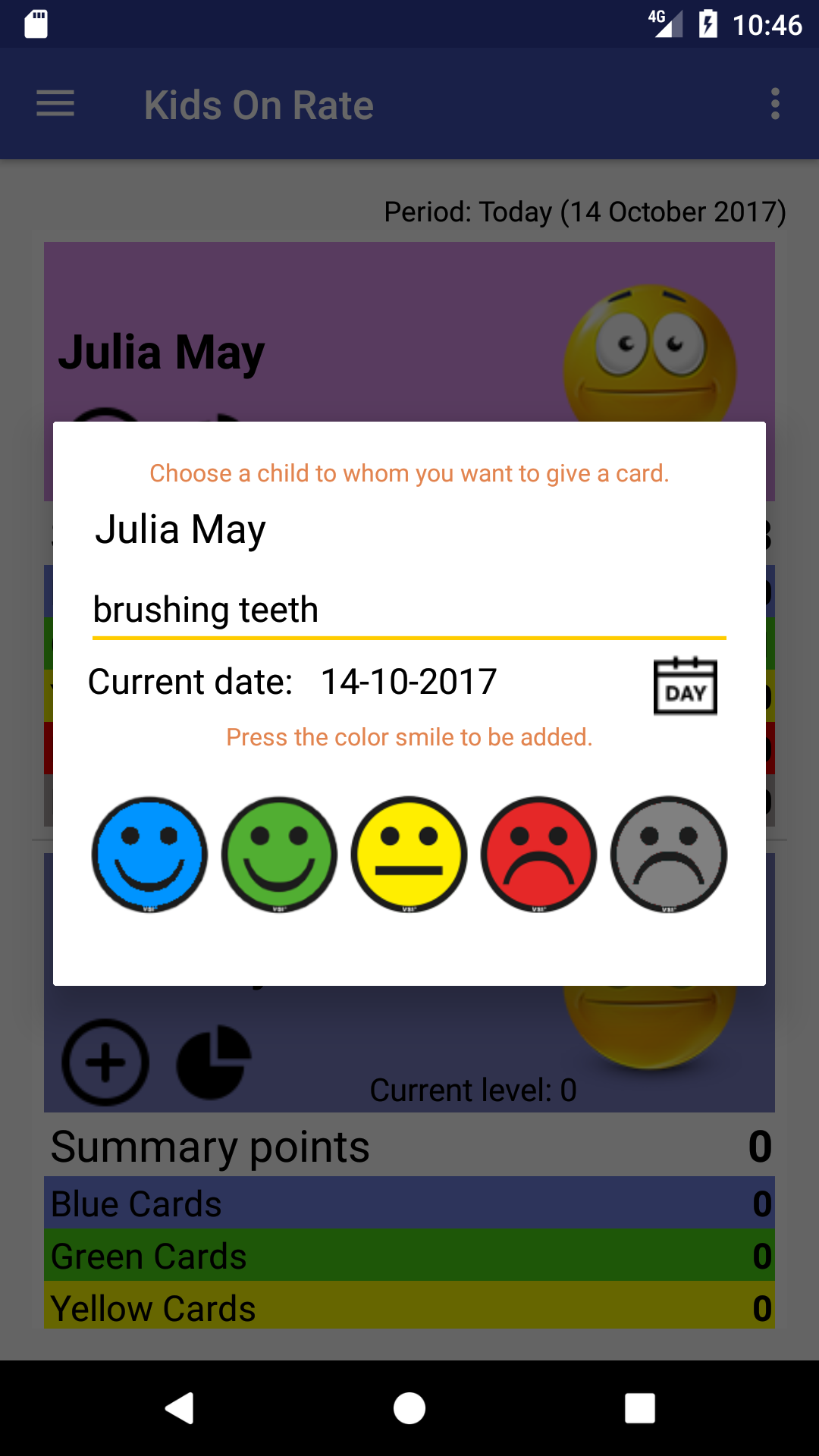Open the DAY calendar date picker
Screen dimensions: 819x1456
(x=685, y=686)
